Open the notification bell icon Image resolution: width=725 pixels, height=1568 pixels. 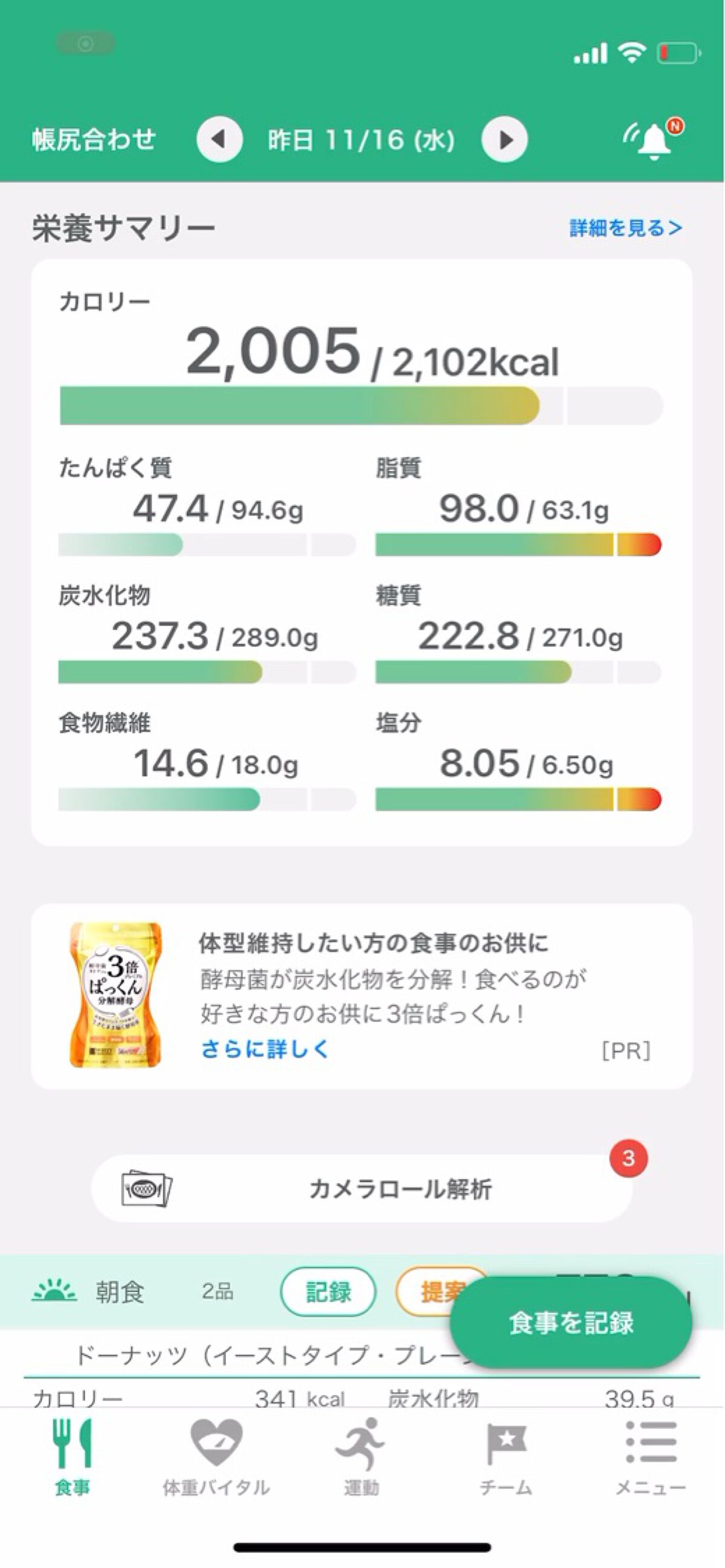point(651,139)
